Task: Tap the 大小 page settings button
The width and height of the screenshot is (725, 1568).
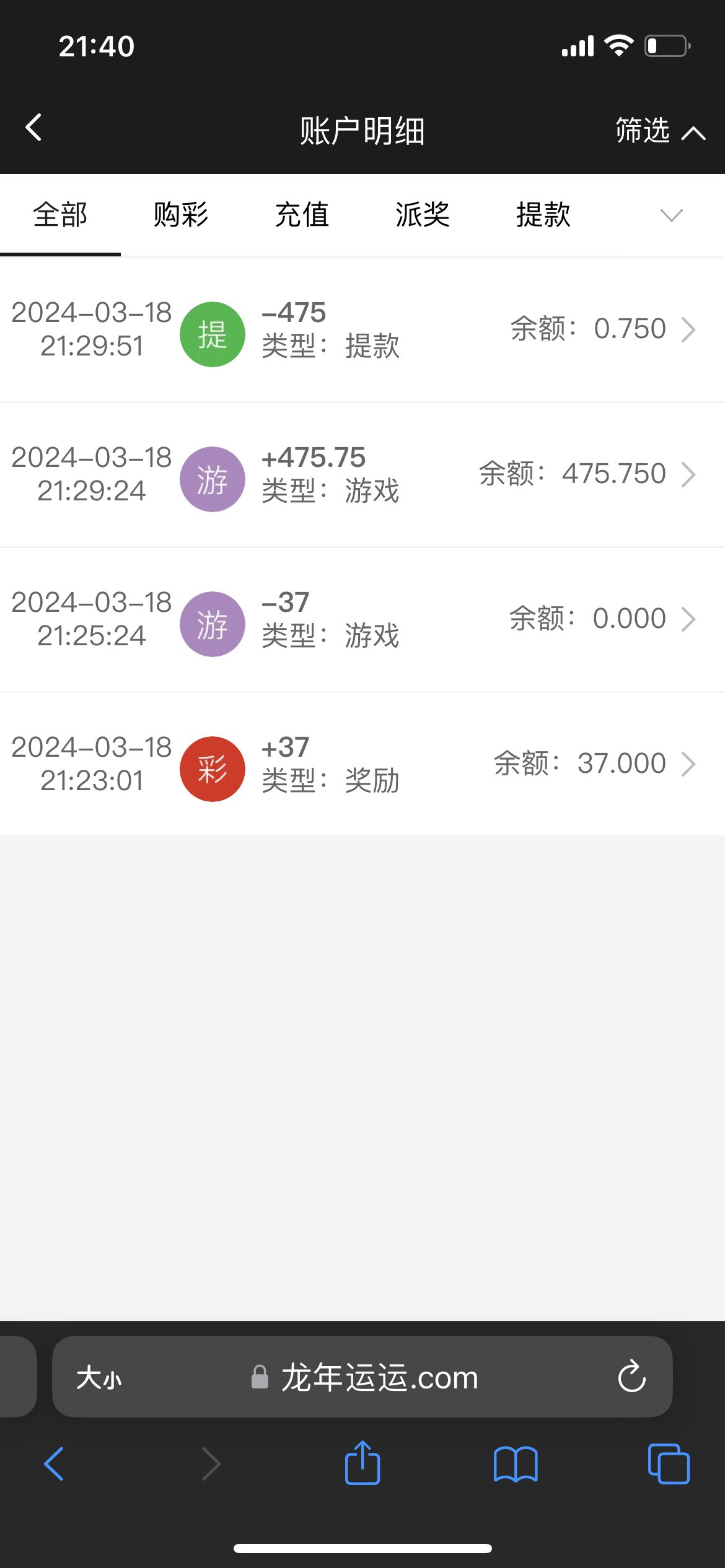Action: coord(99,1378)
